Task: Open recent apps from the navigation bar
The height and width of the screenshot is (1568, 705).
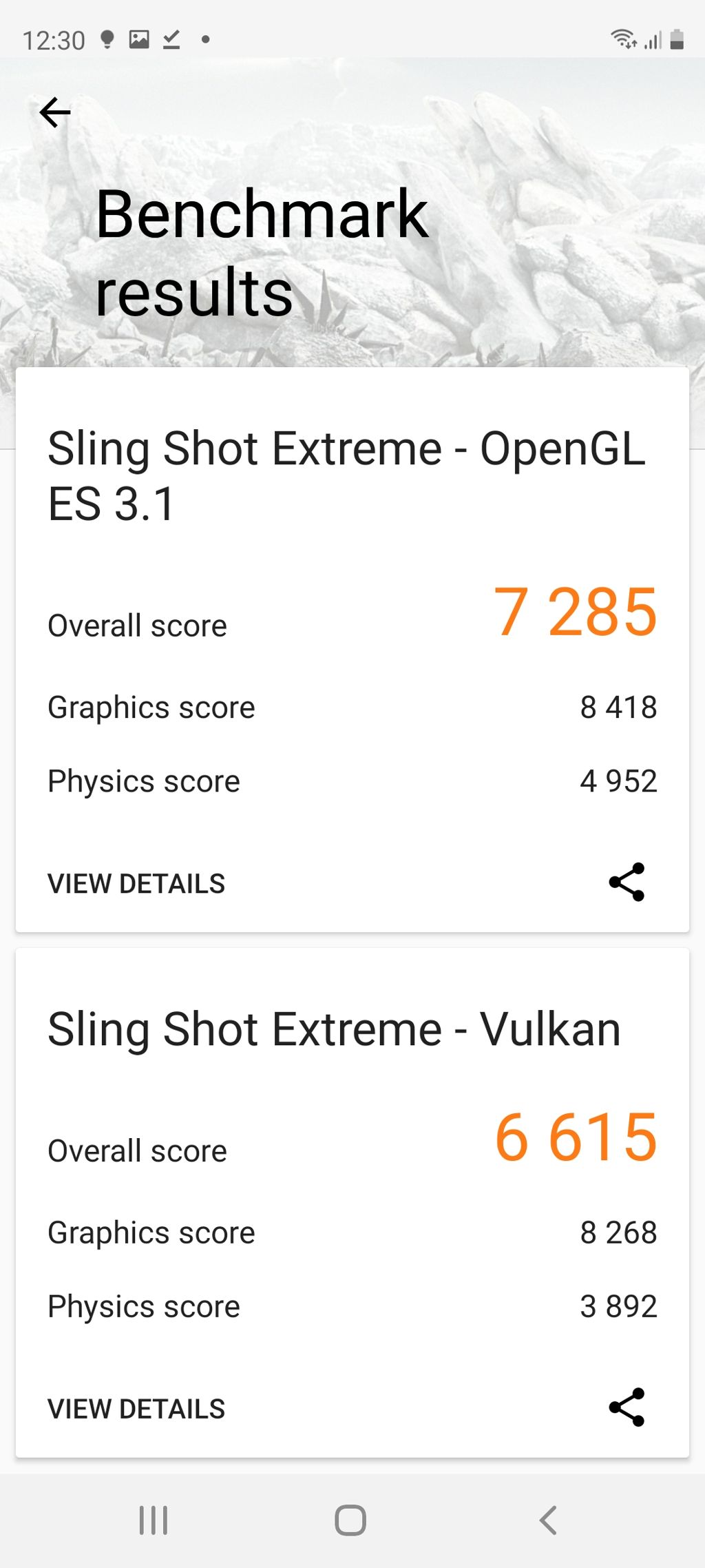Action: (154, 1520)
